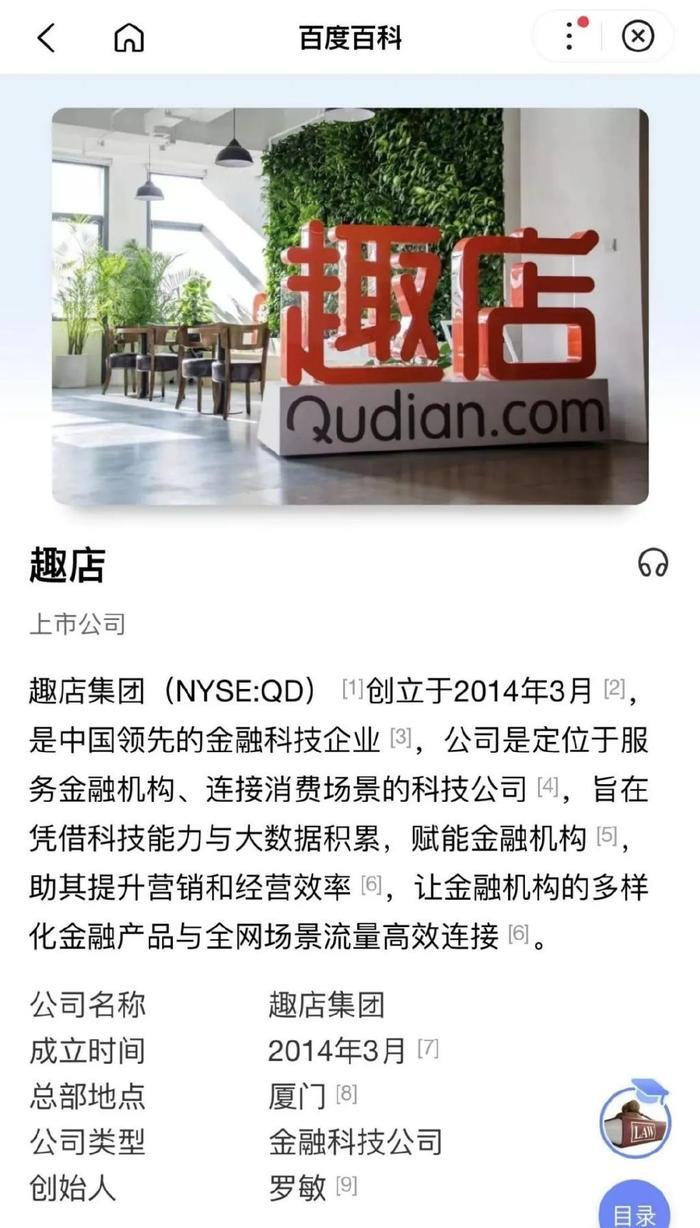Viewport: 700px width, 1228px height.
Task: Open reference [8] next to 厦门
Action: [x=346, y=1094]
